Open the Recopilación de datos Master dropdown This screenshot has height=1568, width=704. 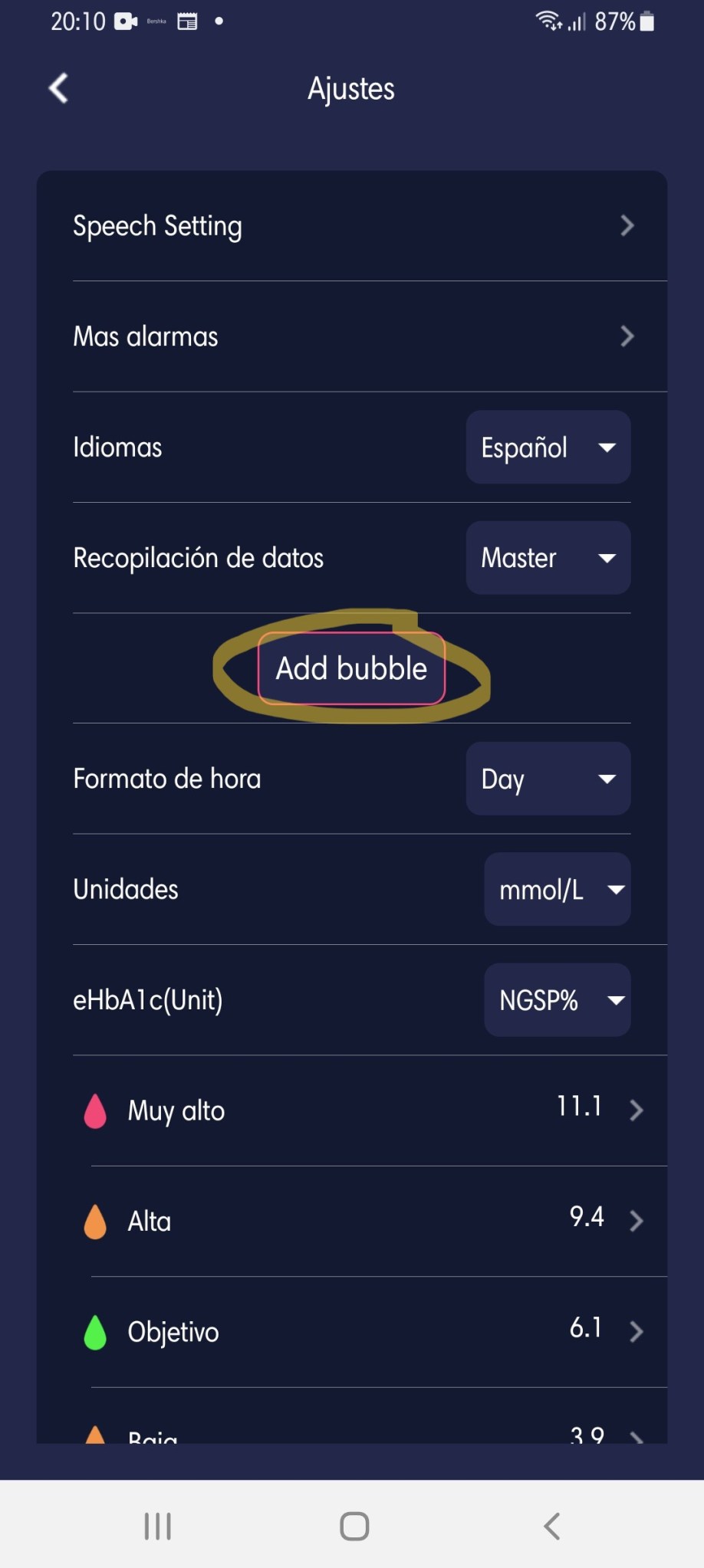click(x=548, y=558)
